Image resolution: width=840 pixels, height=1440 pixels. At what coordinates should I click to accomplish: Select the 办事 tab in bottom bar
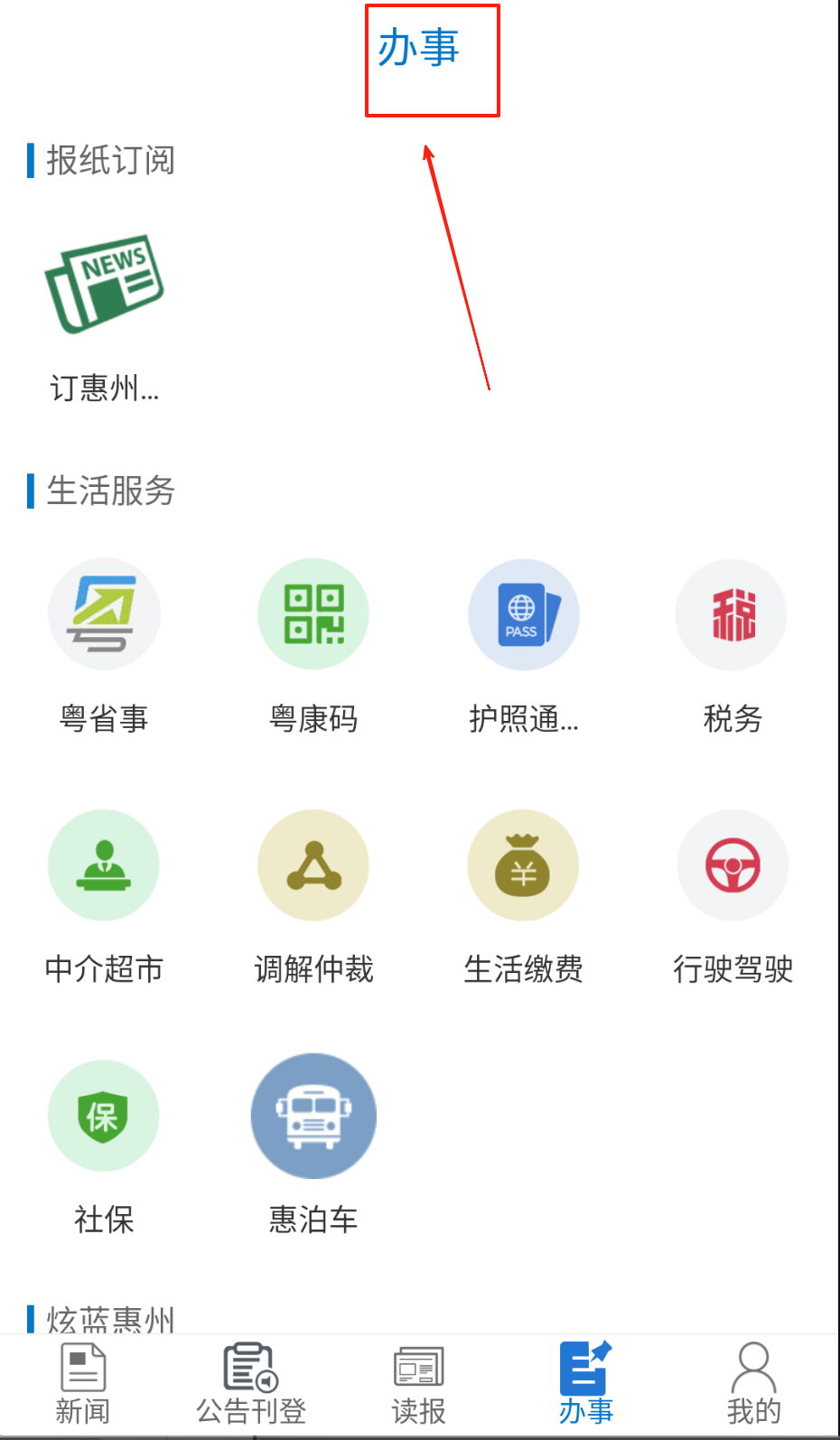[586, 1384]
